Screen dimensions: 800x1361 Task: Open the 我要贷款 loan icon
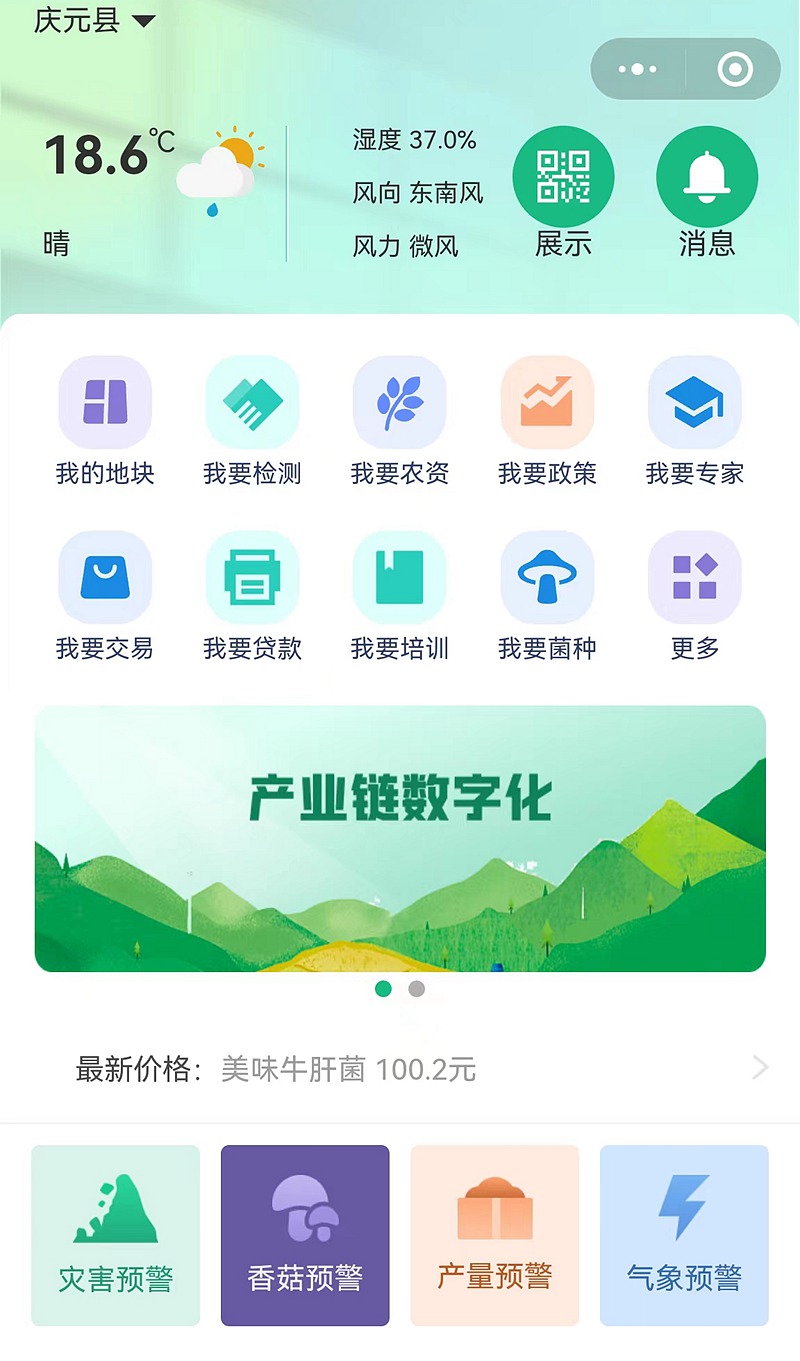[252, 577]
